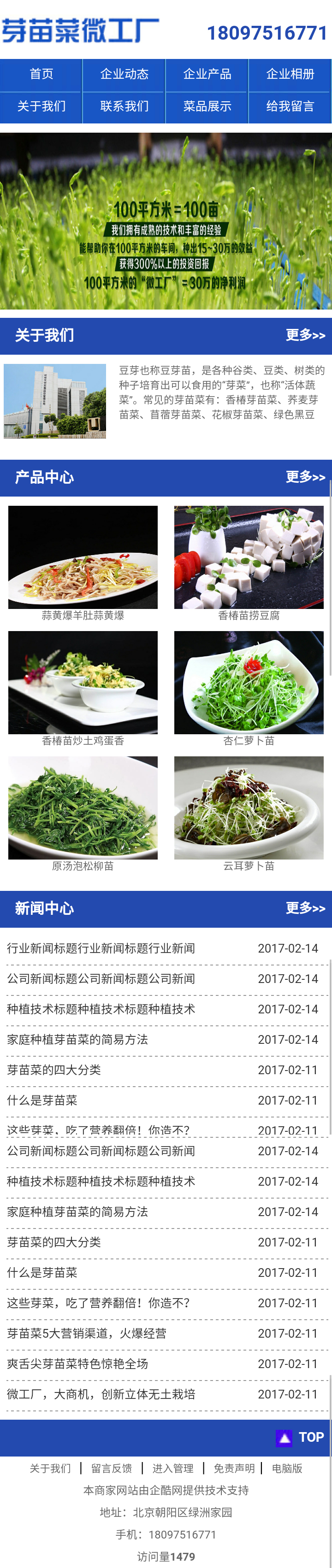Open 企业产品 page
The width and height of the screenshot is (332, 1568).
[x=207, y=74]
